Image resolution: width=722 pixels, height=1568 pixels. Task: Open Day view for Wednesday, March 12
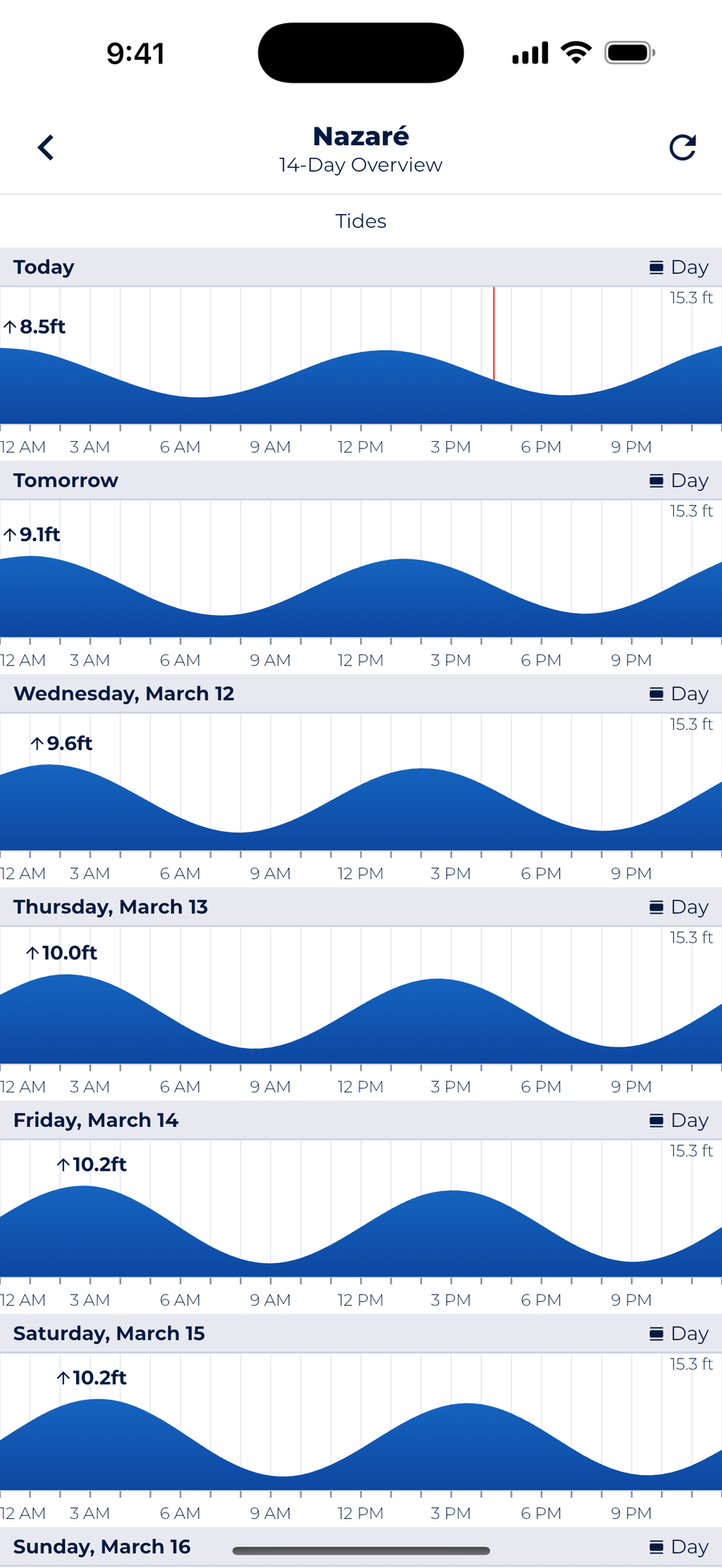tap(679, 694)
